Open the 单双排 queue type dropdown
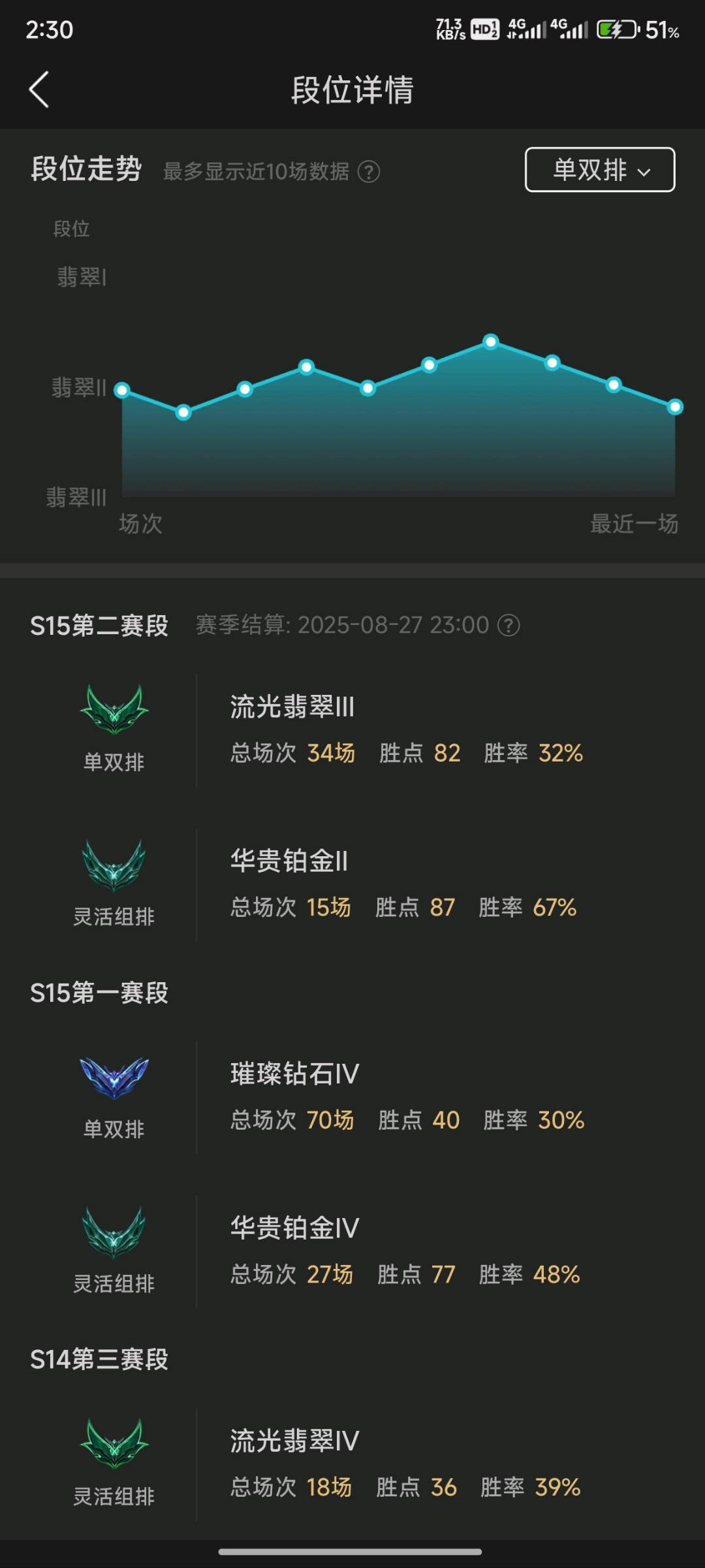 pyautogui.click(x=600, y=170)
